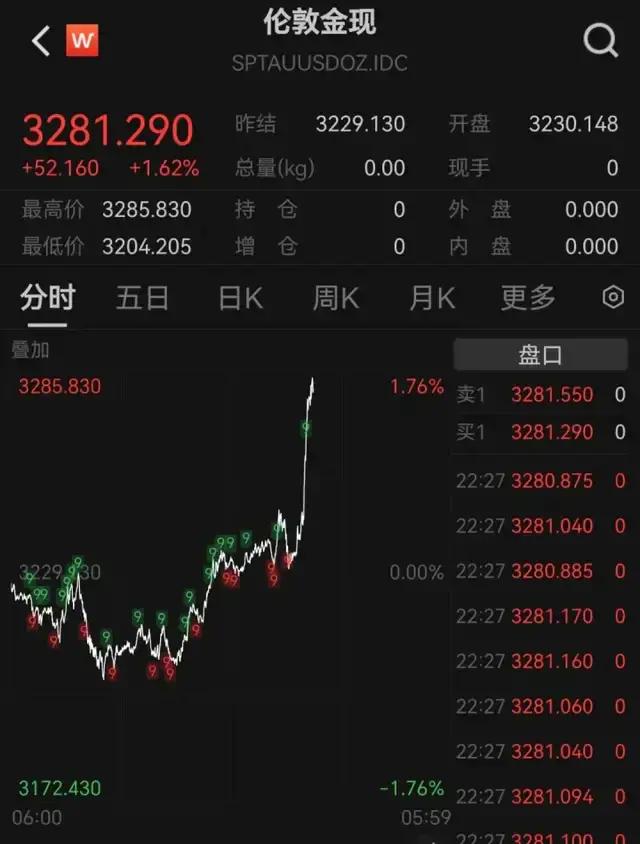Switch to the 五日 chart tab

[x=142, y=297]
